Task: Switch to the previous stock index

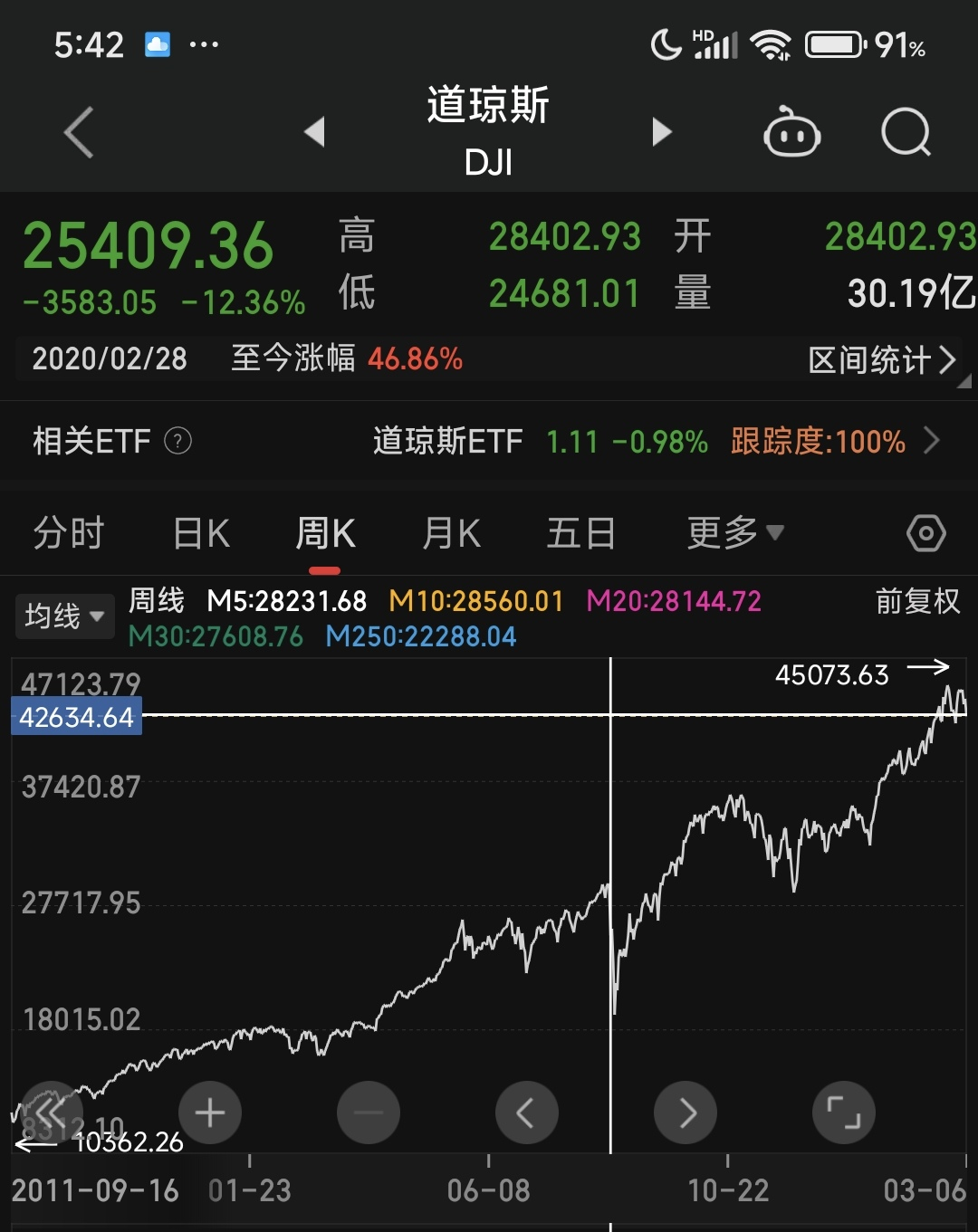Action: [x=314, y=132]
